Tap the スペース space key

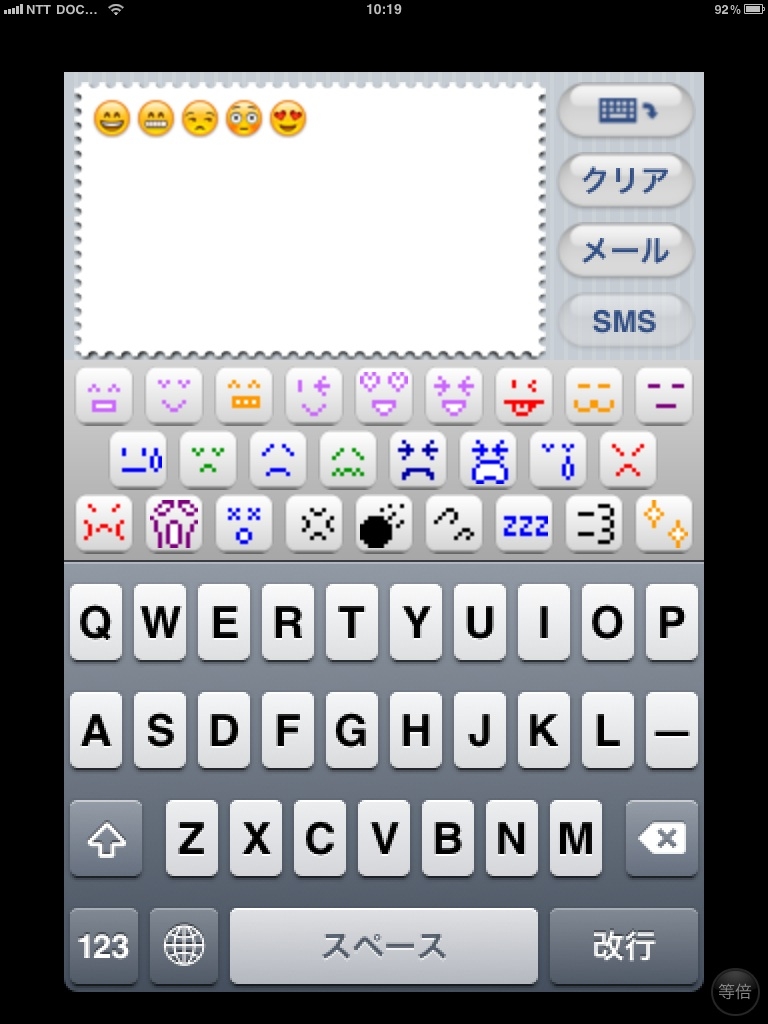384,946
